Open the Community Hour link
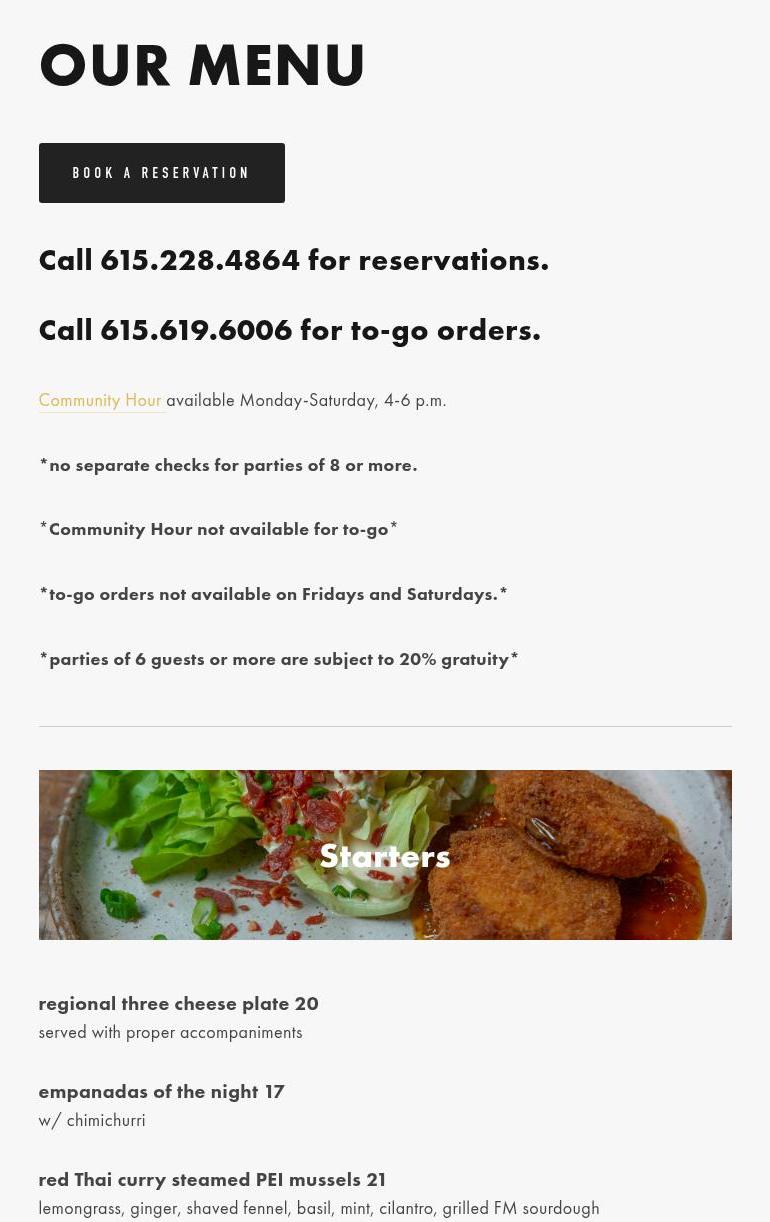 click(100, 400)
